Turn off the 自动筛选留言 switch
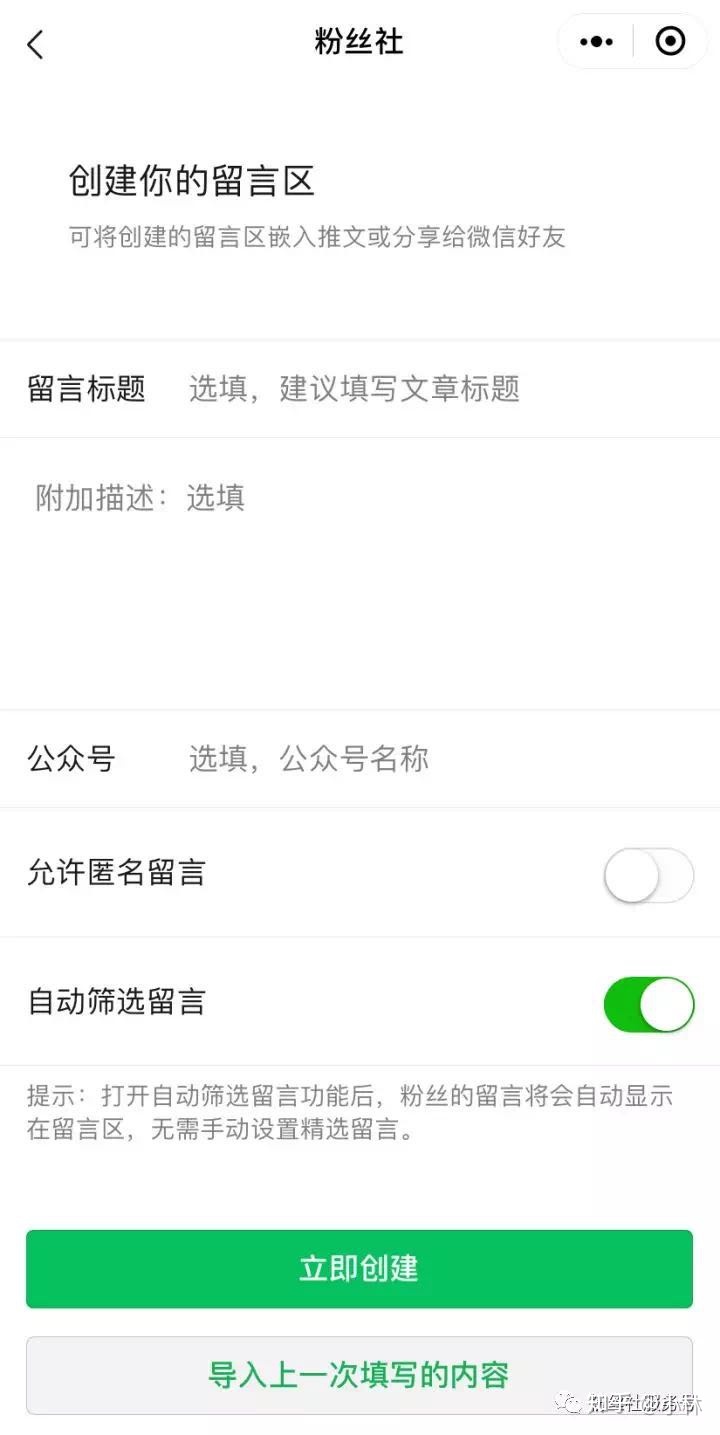The image size is (720, 1435). coord(648,1004)
